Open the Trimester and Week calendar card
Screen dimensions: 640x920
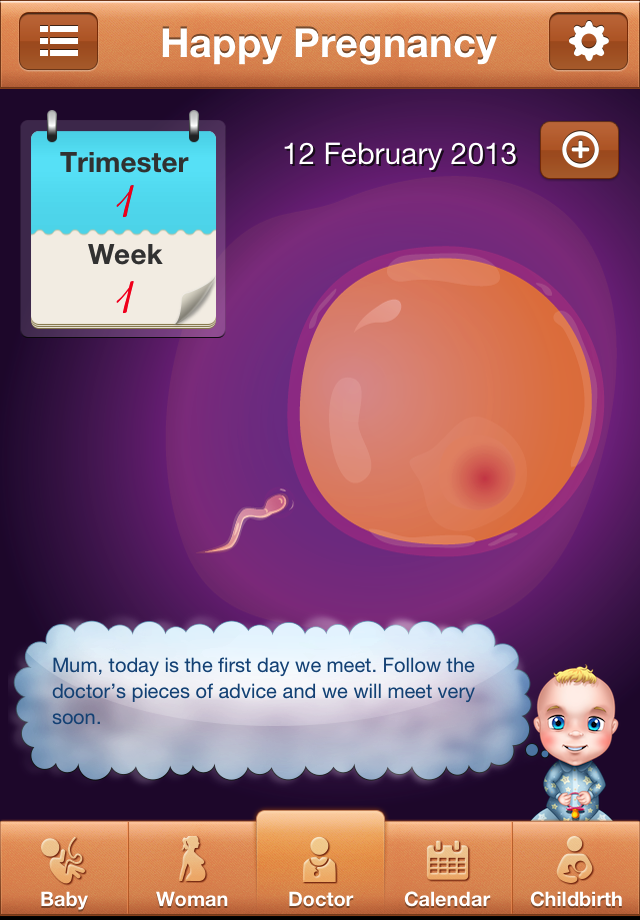[123, 228]
